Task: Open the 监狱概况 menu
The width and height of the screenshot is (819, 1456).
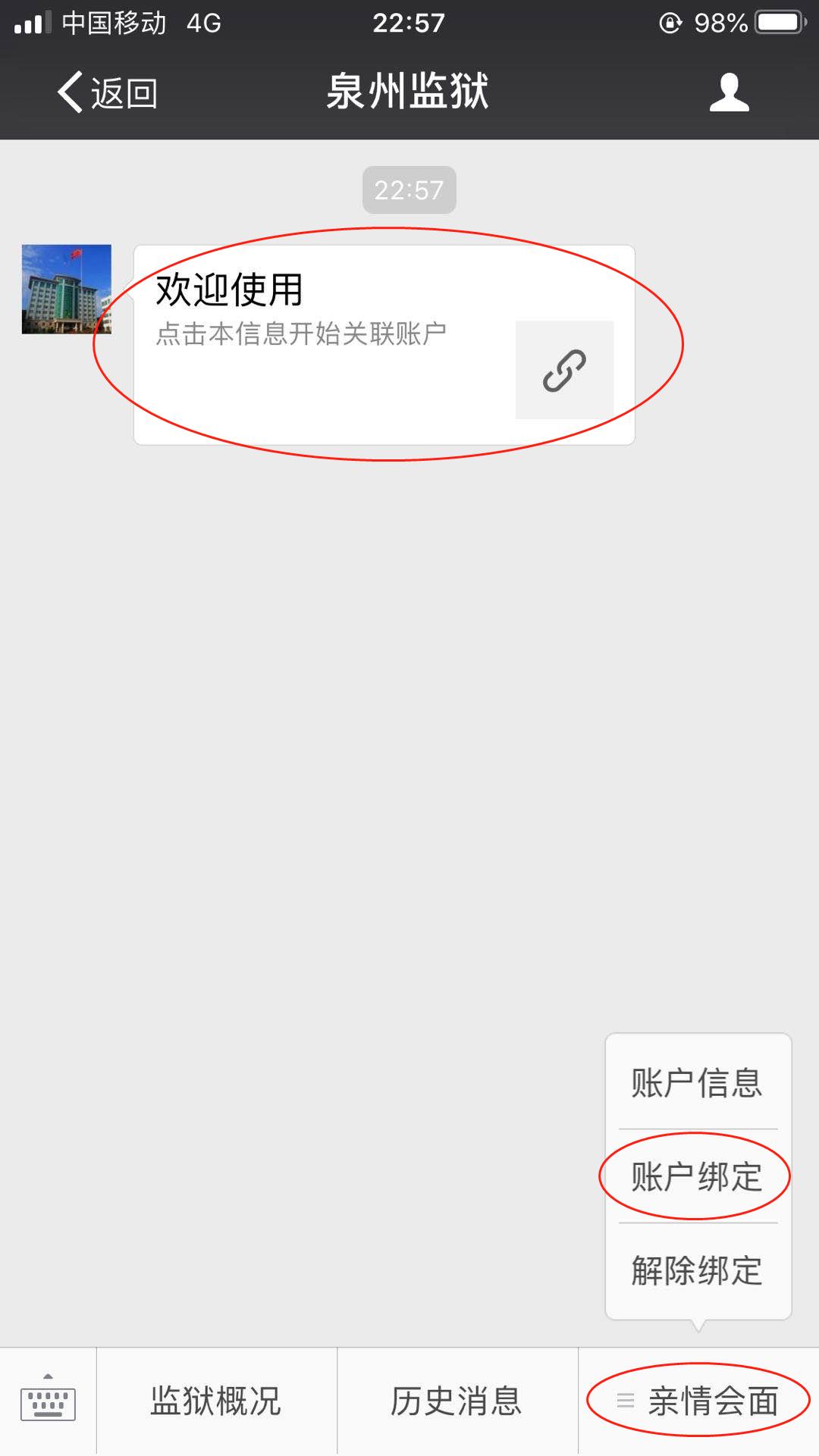Action: point(216,1401)
